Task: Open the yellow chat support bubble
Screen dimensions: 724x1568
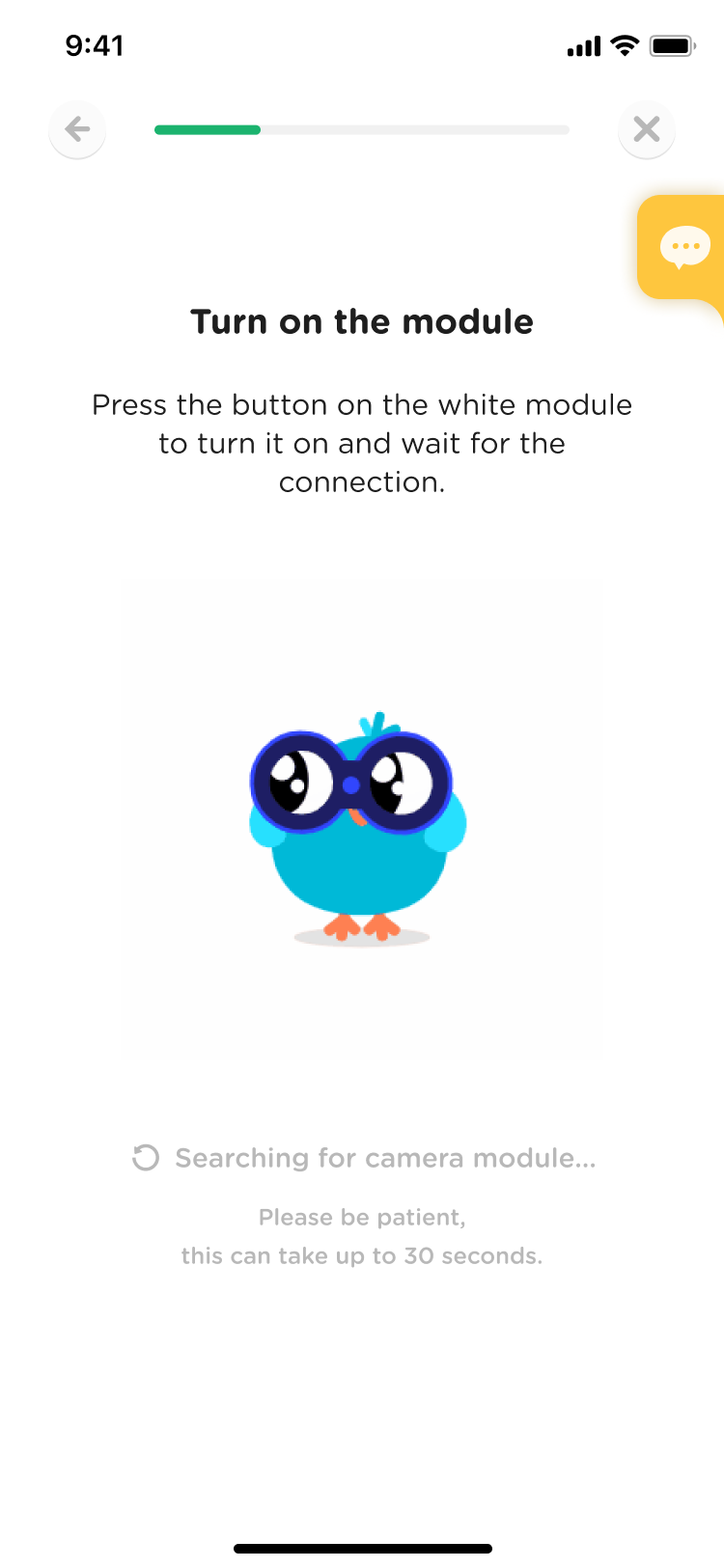Action: tap(683, 248)
